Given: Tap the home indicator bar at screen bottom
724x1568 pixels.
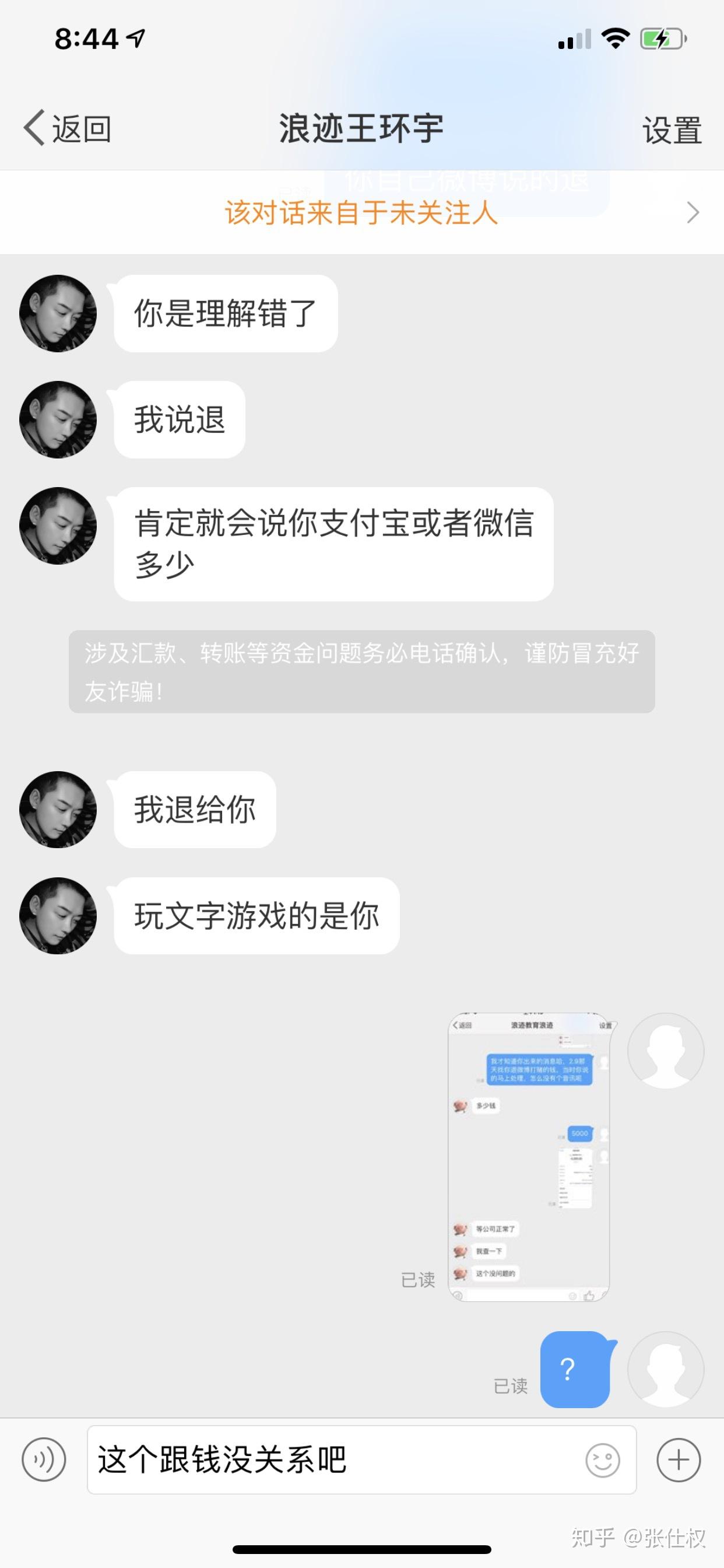Looking at the screenshot, I should tap(362, 1549).
